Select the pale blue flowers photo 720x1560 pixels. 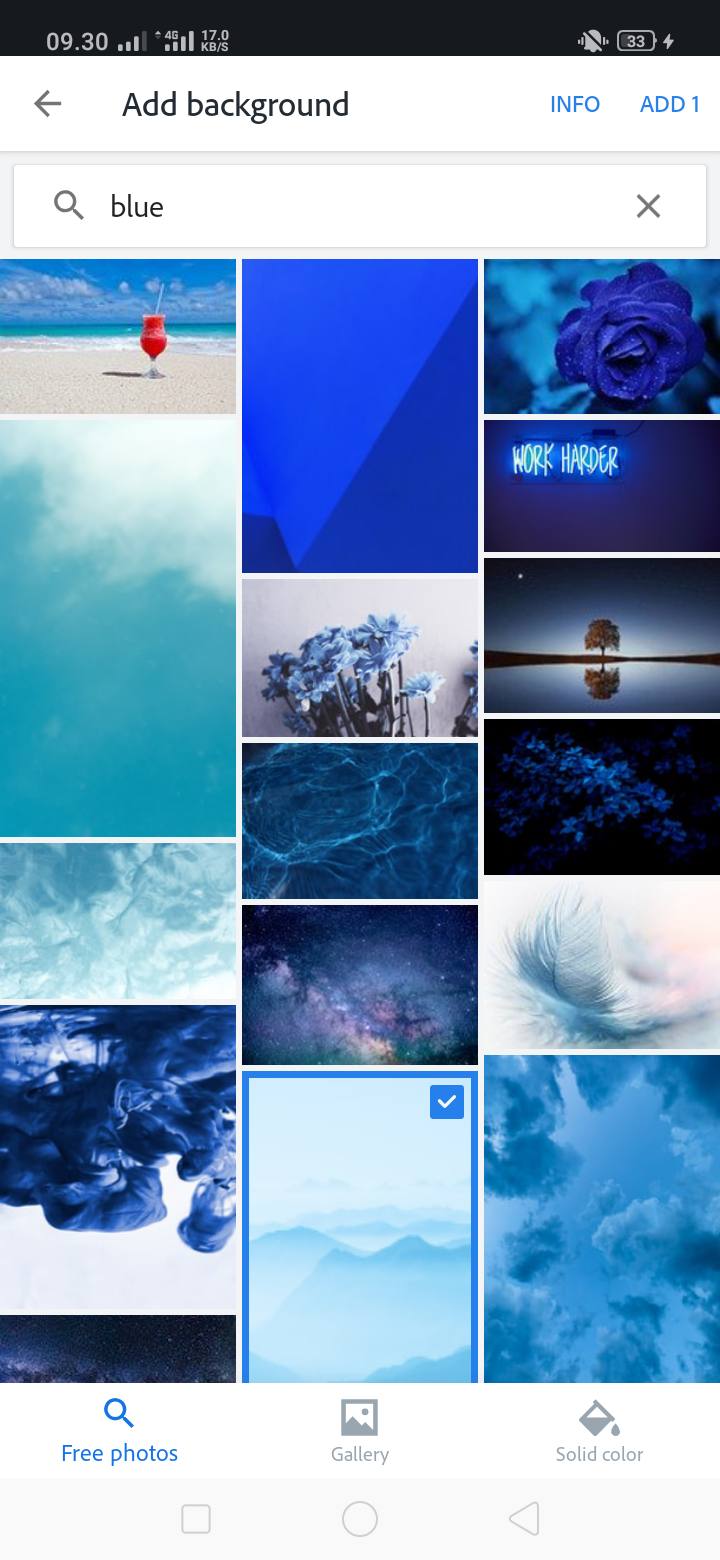pos(359,658)
